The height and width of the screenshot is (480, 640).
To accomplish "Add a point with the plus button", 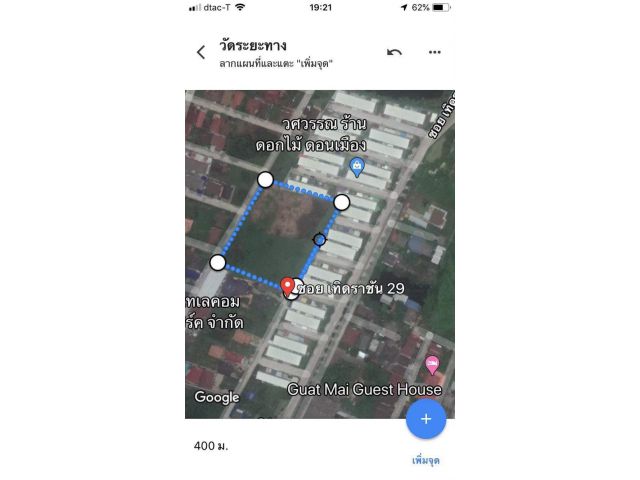I will [x=425, y=419].
